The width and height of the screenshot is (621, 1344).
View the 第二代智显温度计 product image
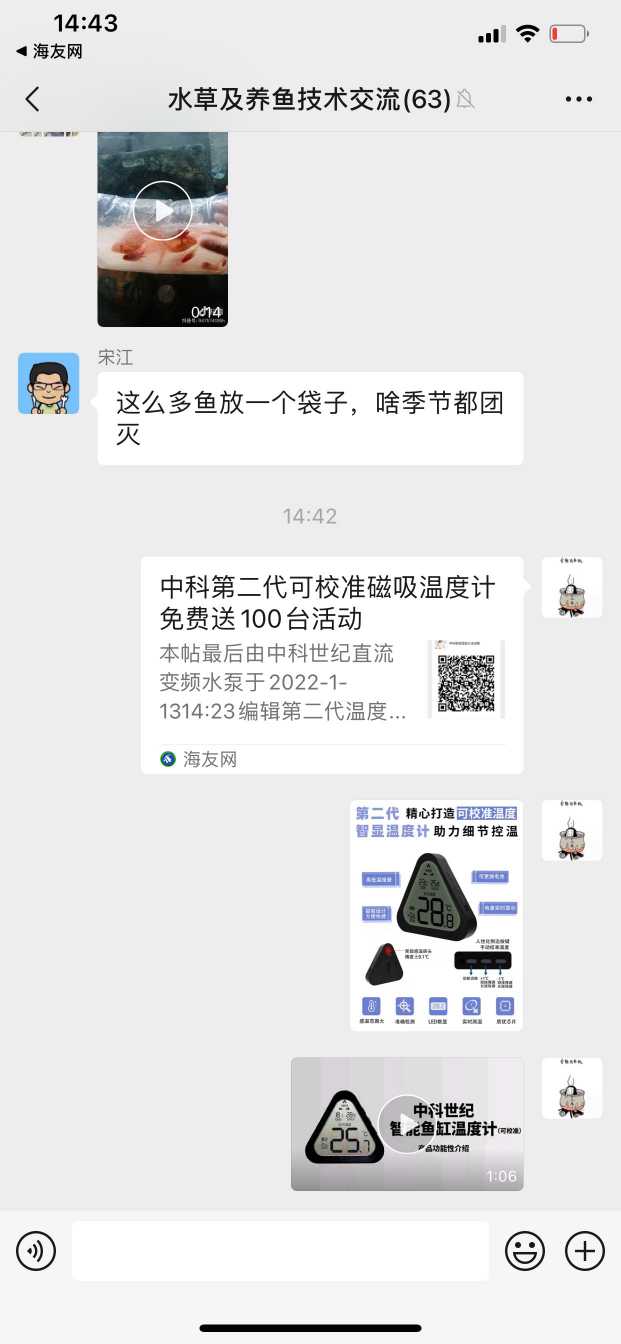[x=436, y=914]
